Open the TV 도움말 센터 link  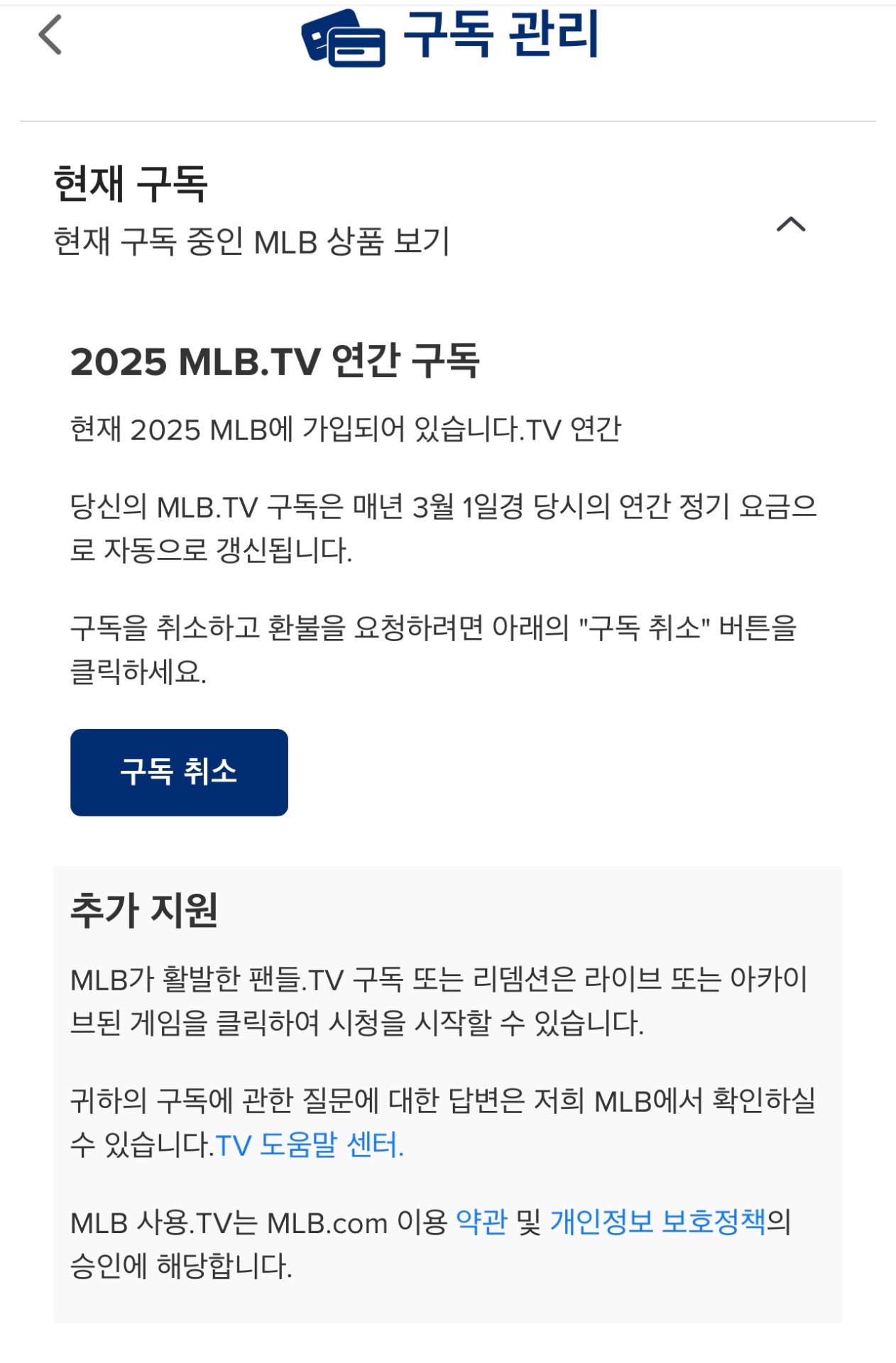tap(310, 1144)
